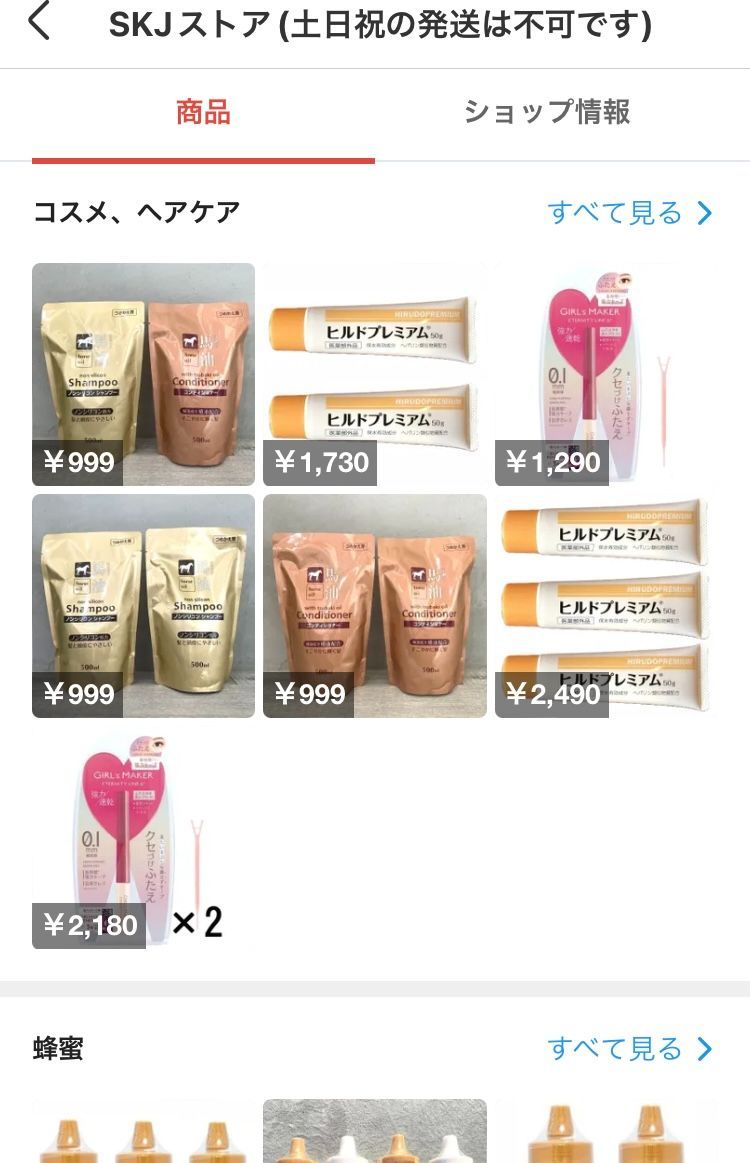
Task: Open the ¥1,730 ヒルドプレミアム two-tube item
Action: coord(374,374)
